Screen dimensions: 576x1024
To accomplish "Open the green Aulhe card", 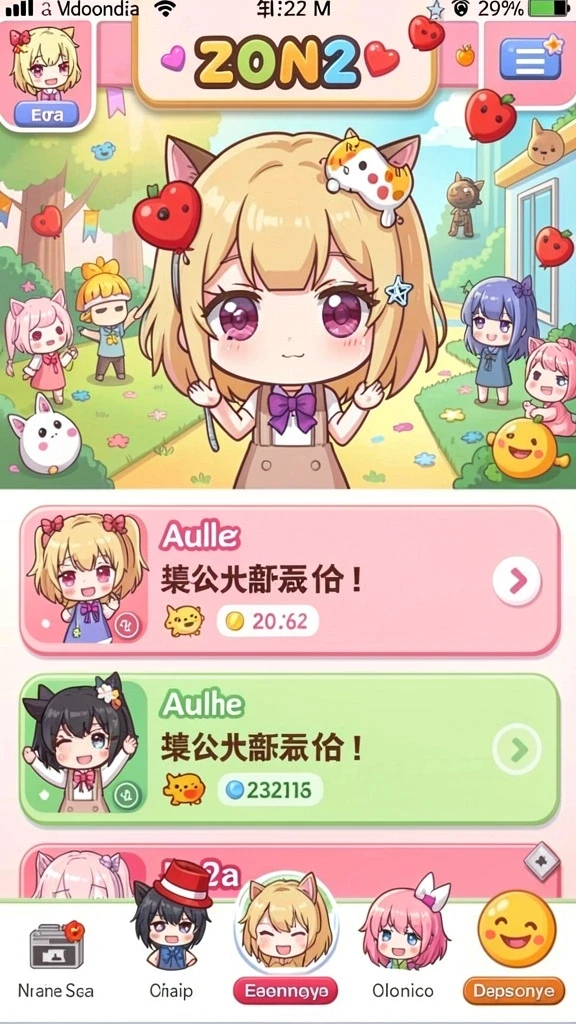I will click(x=290, y=749).
